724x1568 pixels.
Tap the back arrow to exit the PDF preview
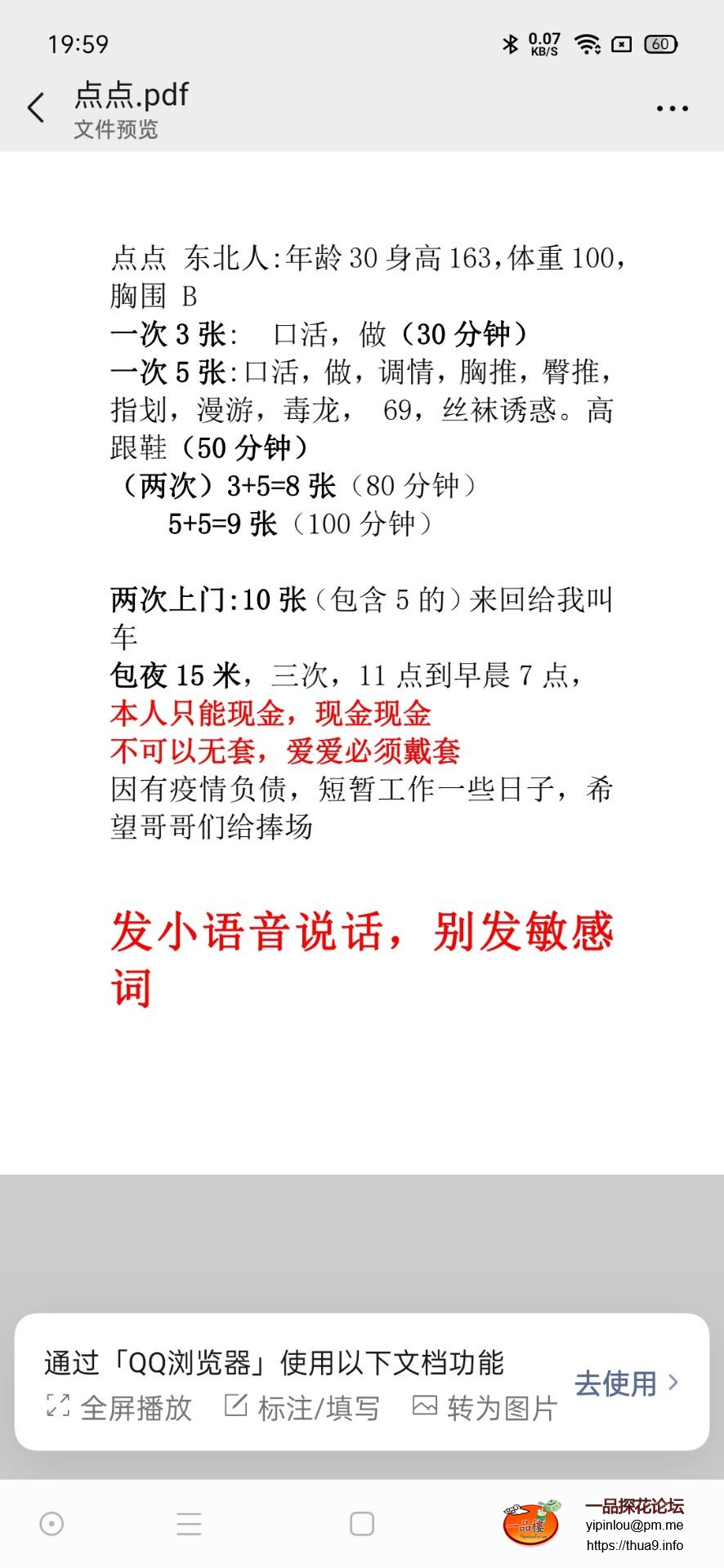[x=35, y=108]
